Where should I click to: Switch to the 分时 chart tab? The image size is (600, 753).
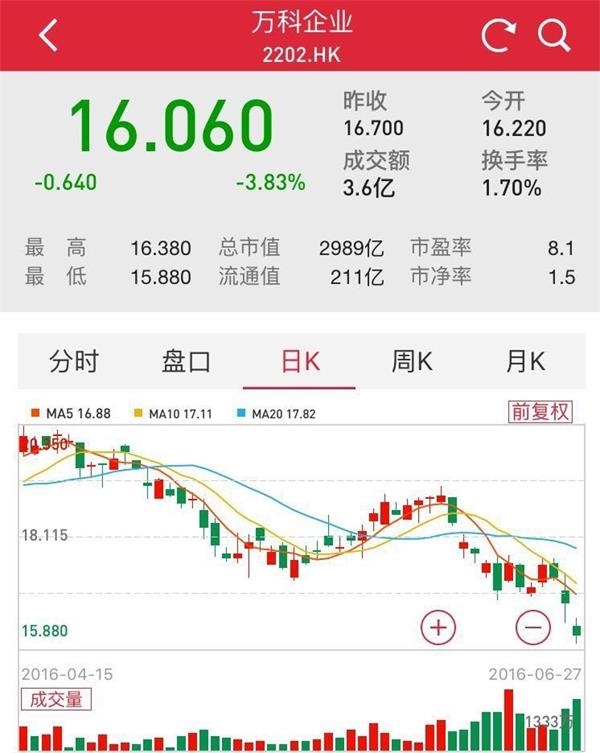pyautogui.click(x=74, y=361)
